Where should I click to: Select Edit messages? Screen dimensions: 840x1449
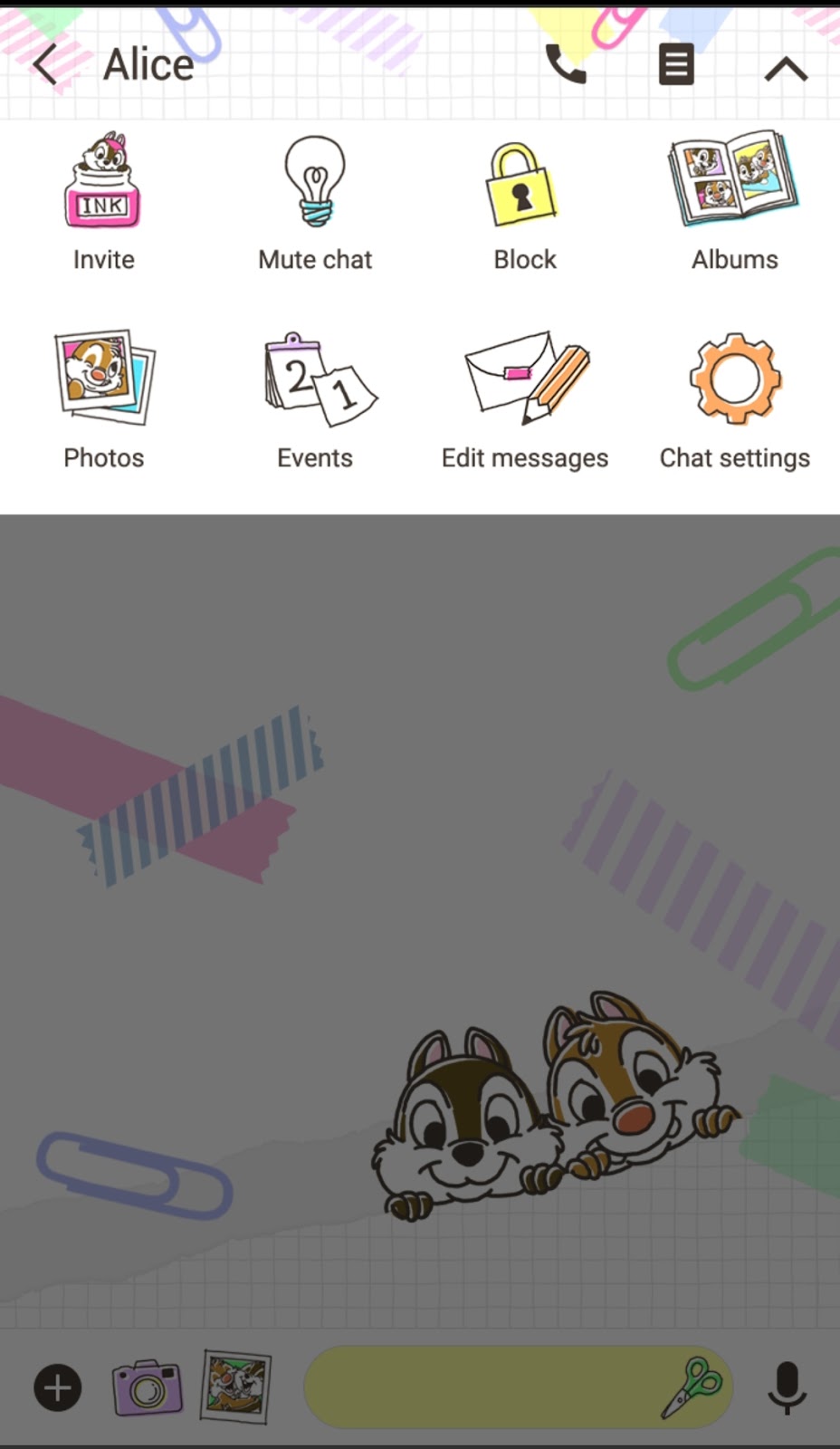524,398
